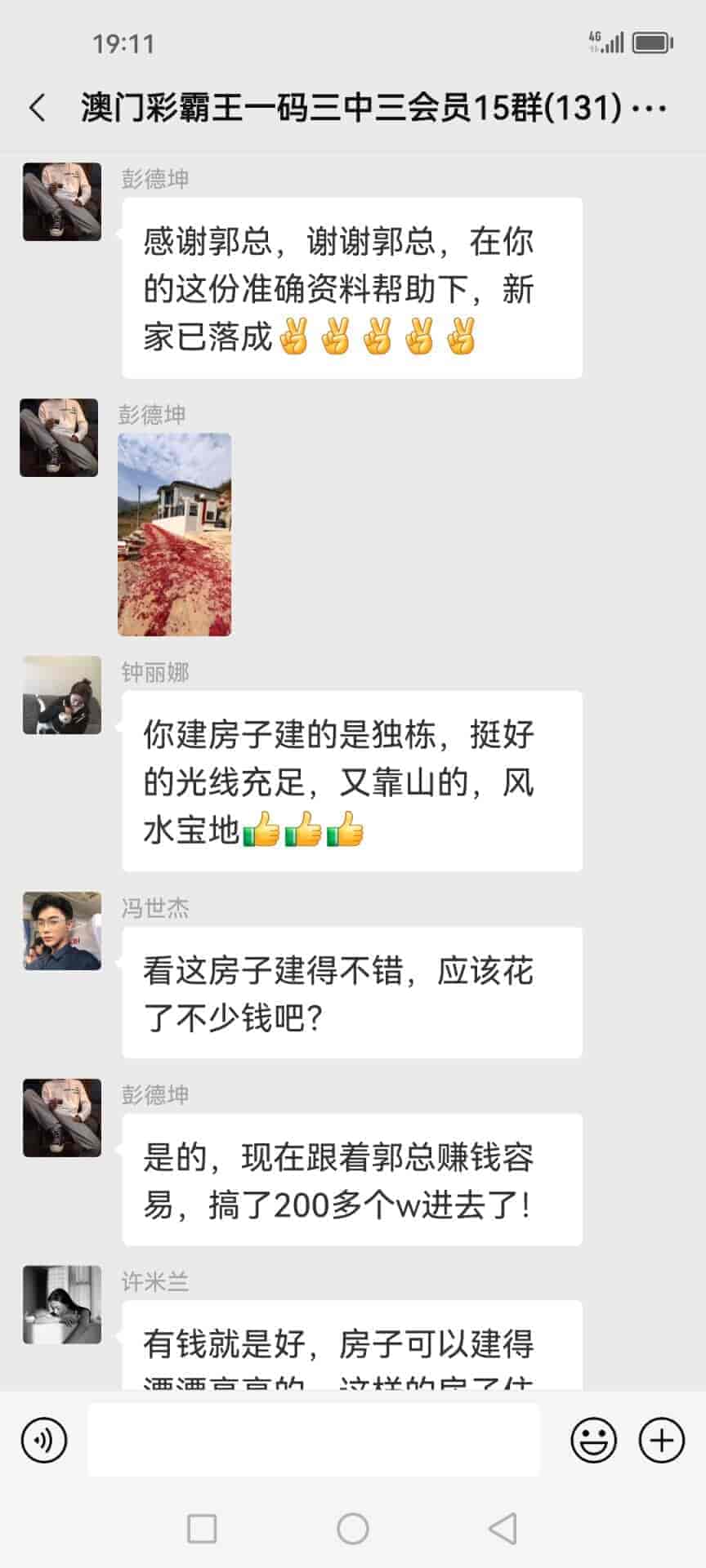Image resolution: width=706 pixels, height=1568 pixels.
Task: Open the group chat options menu
Action: 650,108
